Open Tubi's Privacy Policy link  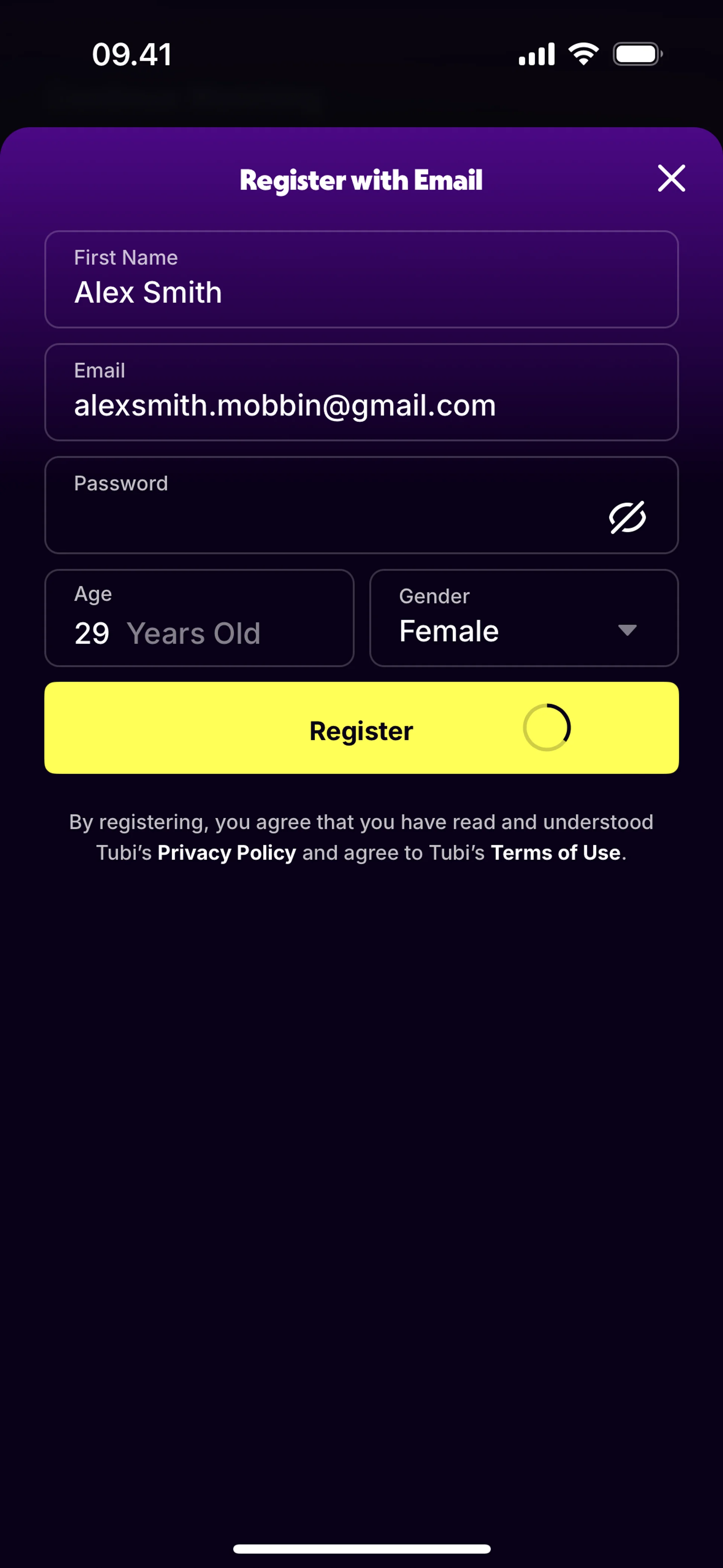coord(226,853)
